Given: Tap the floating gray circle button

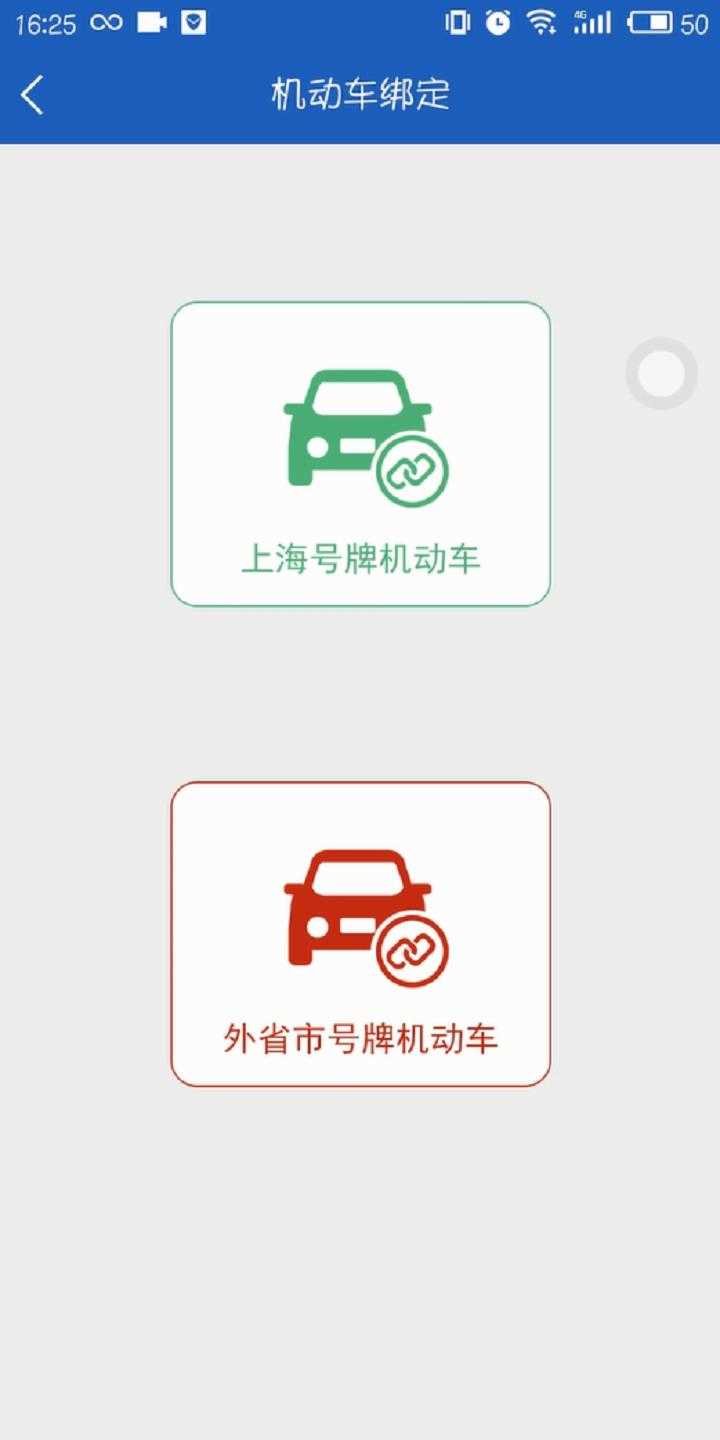Looking at the screenshot, I should [661, 374].
